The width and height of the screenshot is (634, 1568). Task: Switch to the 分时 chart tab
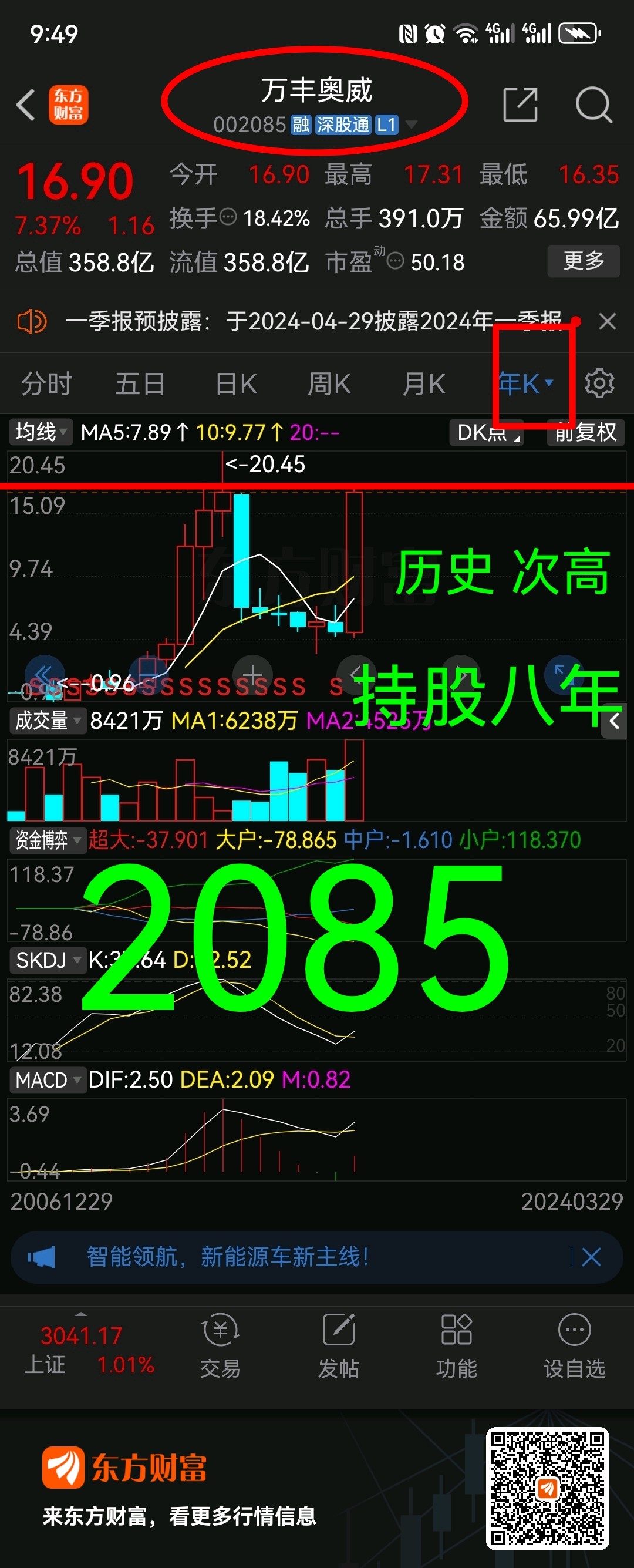[x=47, y=384]
